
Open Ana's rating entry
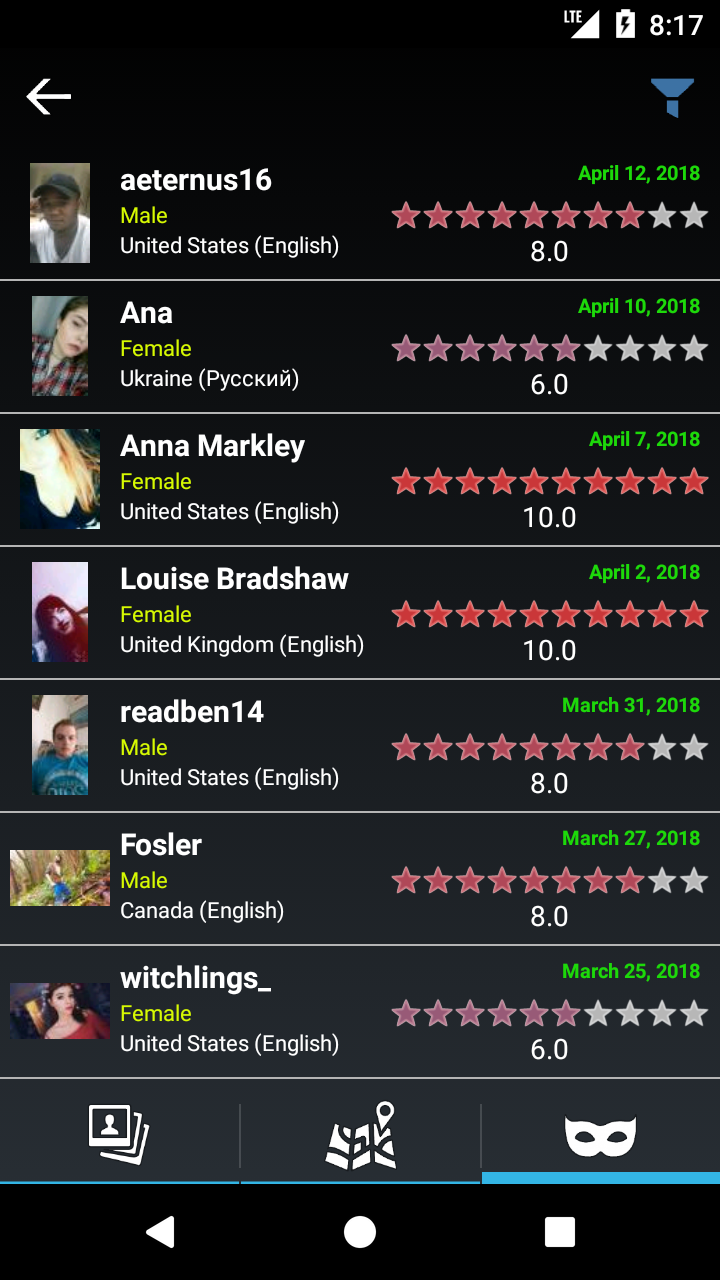click(x=360, y=347)
